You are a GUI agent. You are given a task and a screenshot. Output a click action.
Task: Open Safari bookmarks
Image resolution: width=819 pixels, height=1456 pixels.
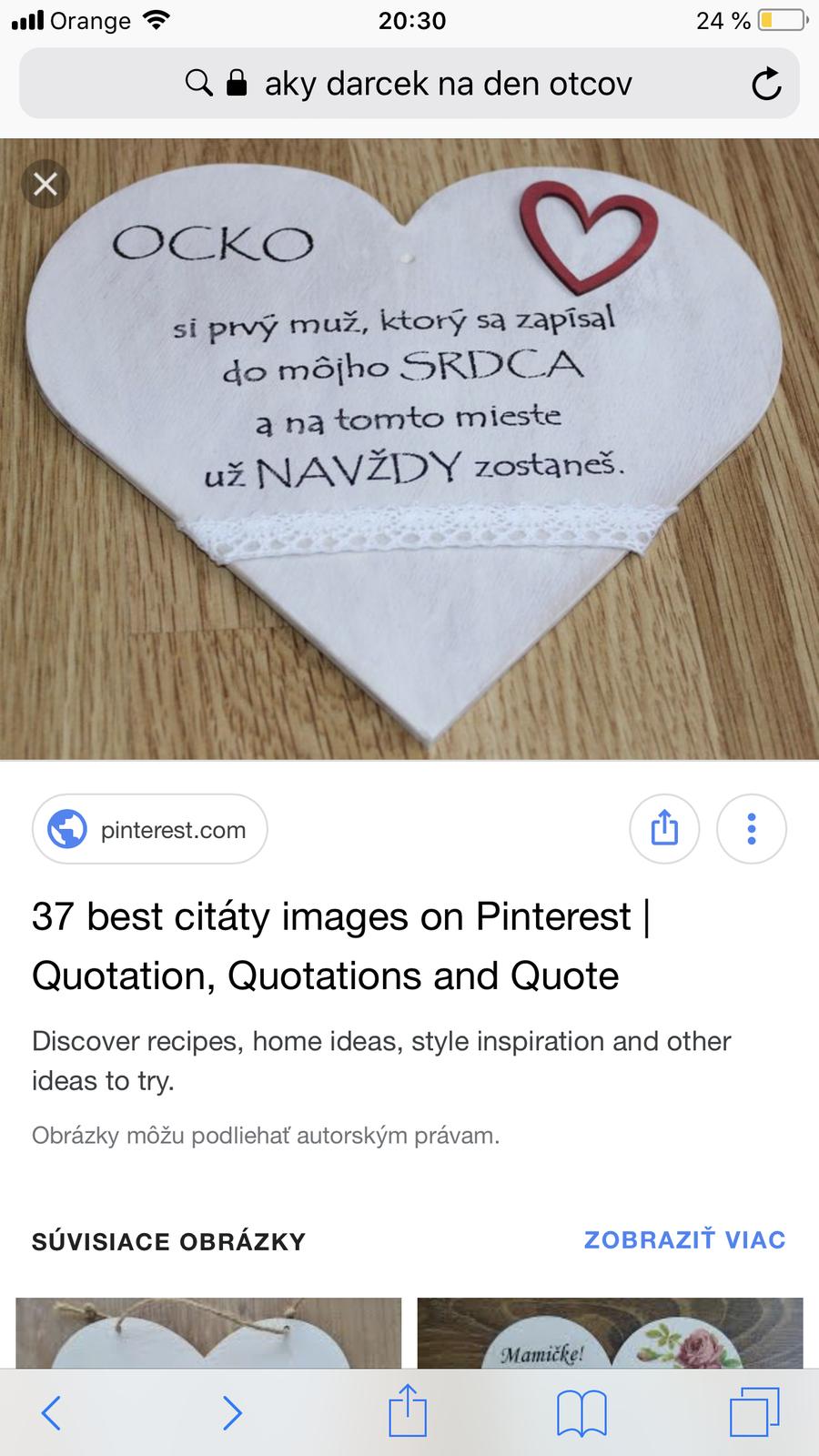[581, 1412]
